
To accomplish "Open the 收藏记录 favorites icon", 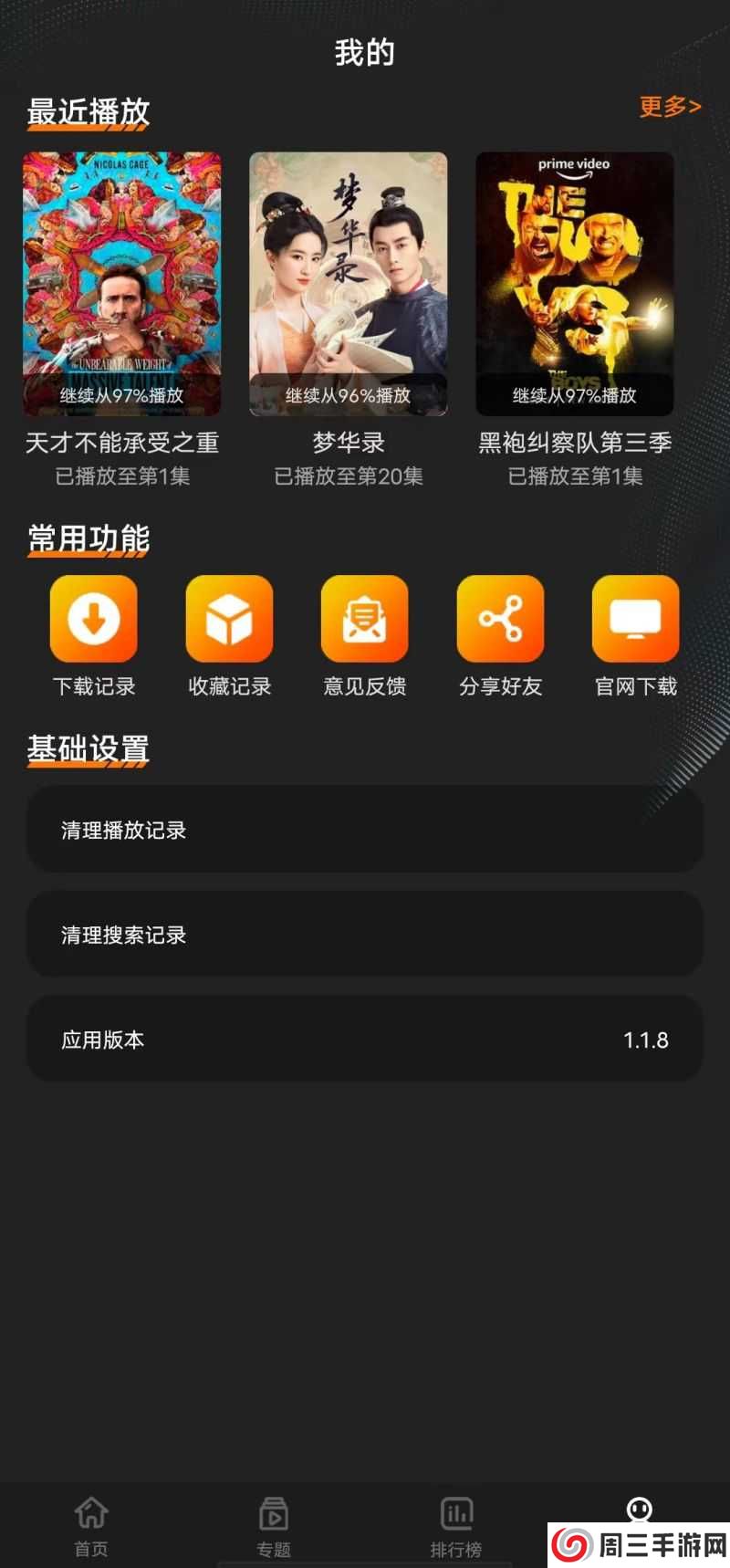I will click(x=229, y=619).
